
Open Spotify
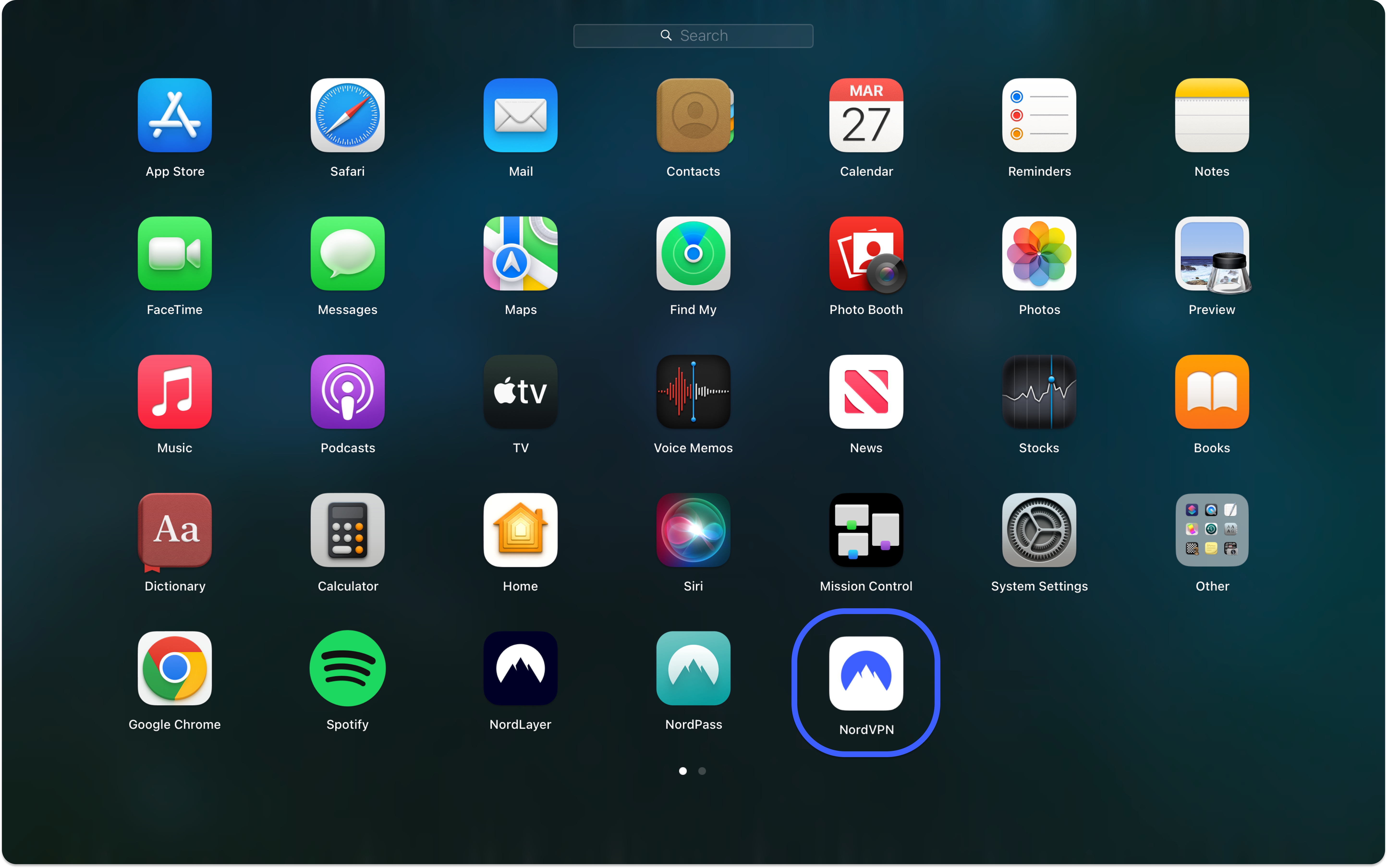point(347,669)
